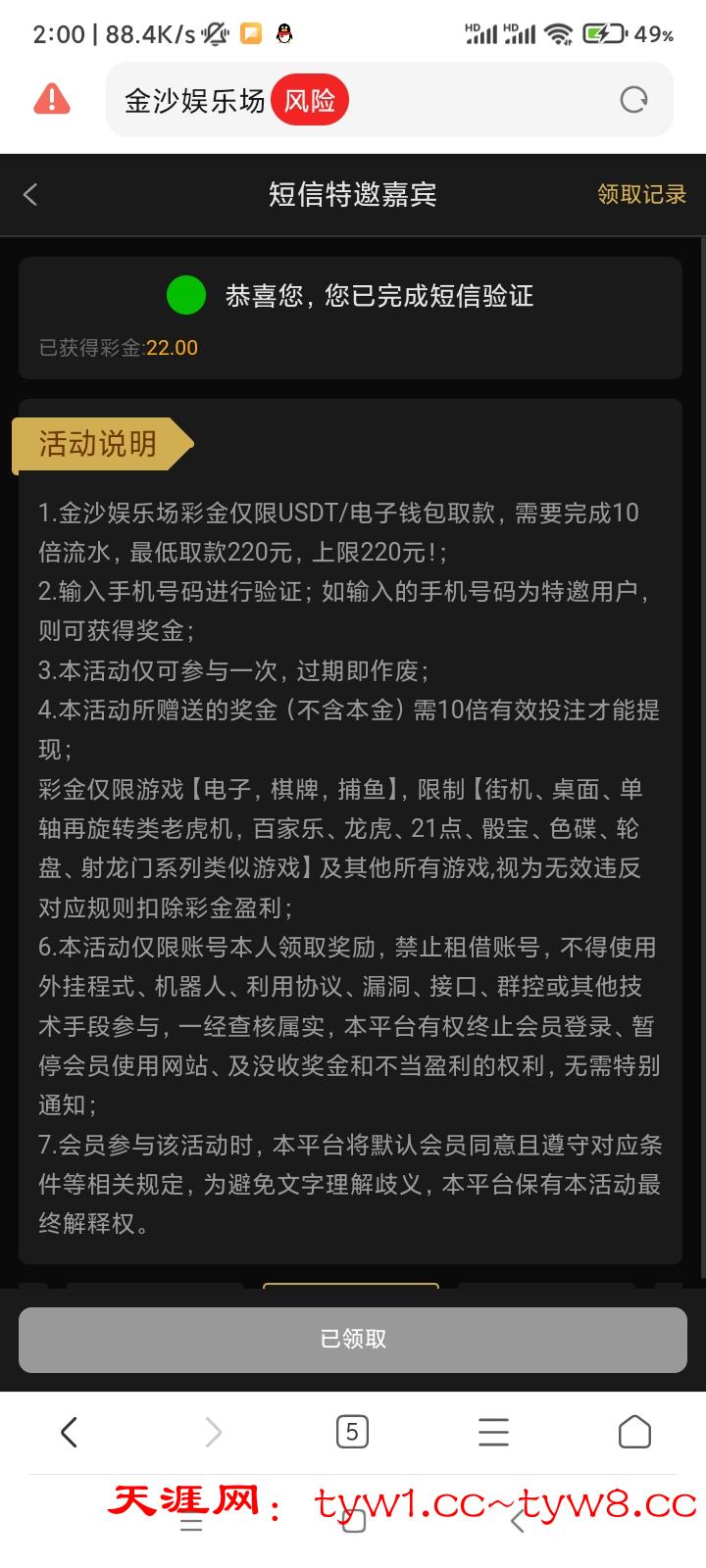Open the browser menu
The image size is (706, 1568).
(493, 1432)
